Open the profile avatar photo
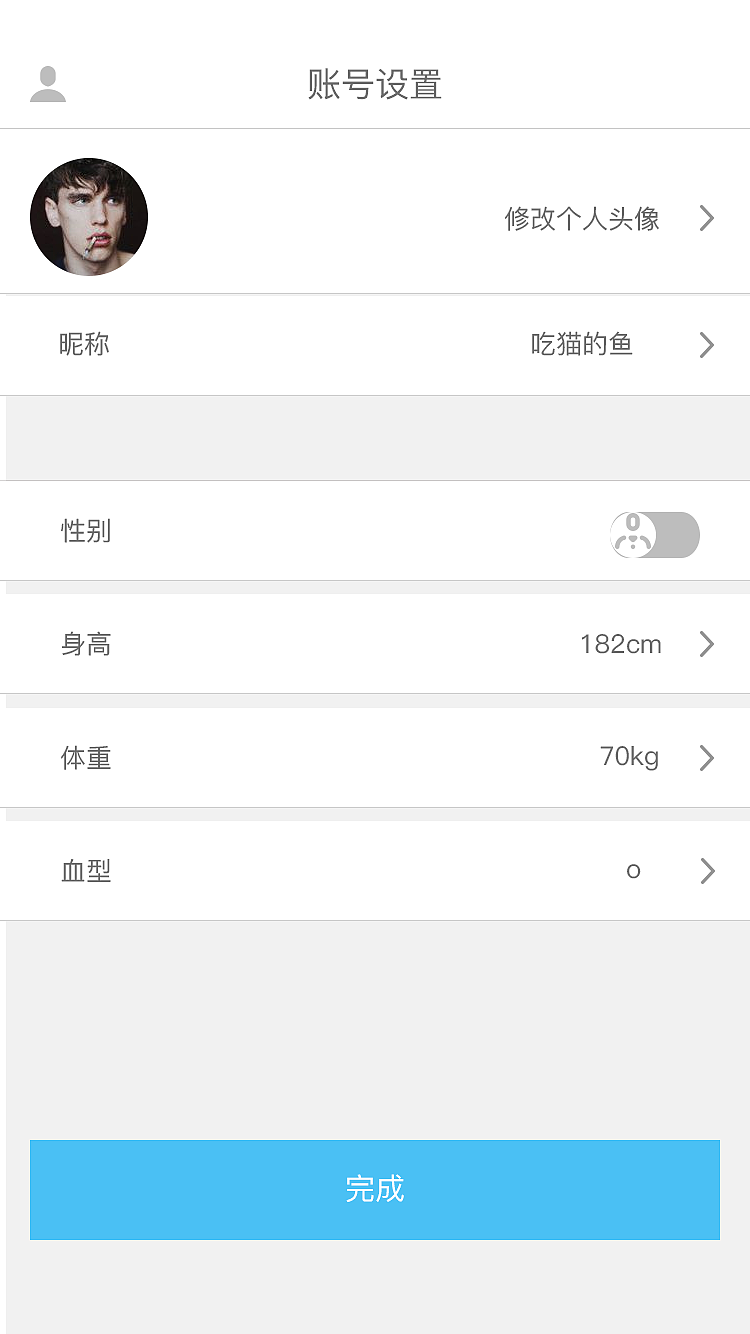Screen dimensions: 750x1334 point(88,216)
